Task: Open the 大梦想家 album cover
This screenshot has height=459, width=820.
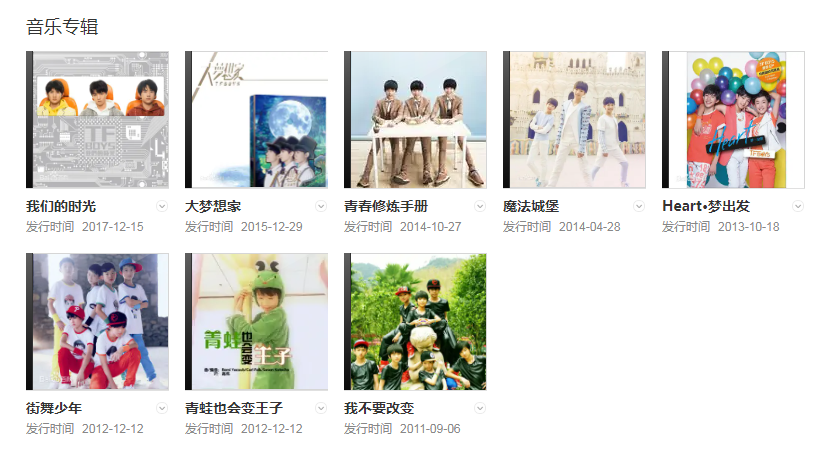Action: (256, 120)
